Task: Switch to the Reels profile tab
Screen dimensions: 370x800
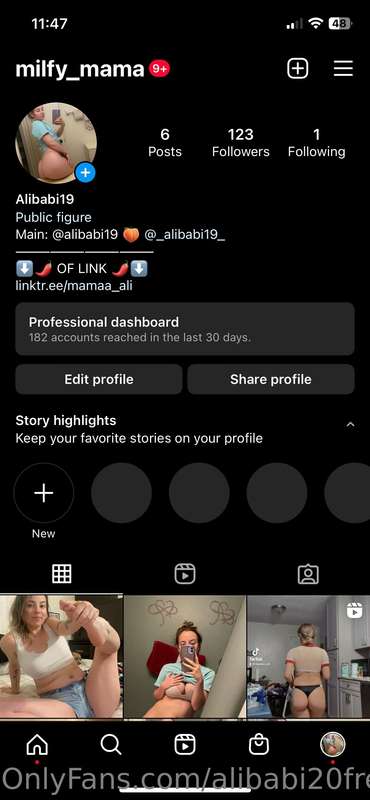Action: click(185, 574)
